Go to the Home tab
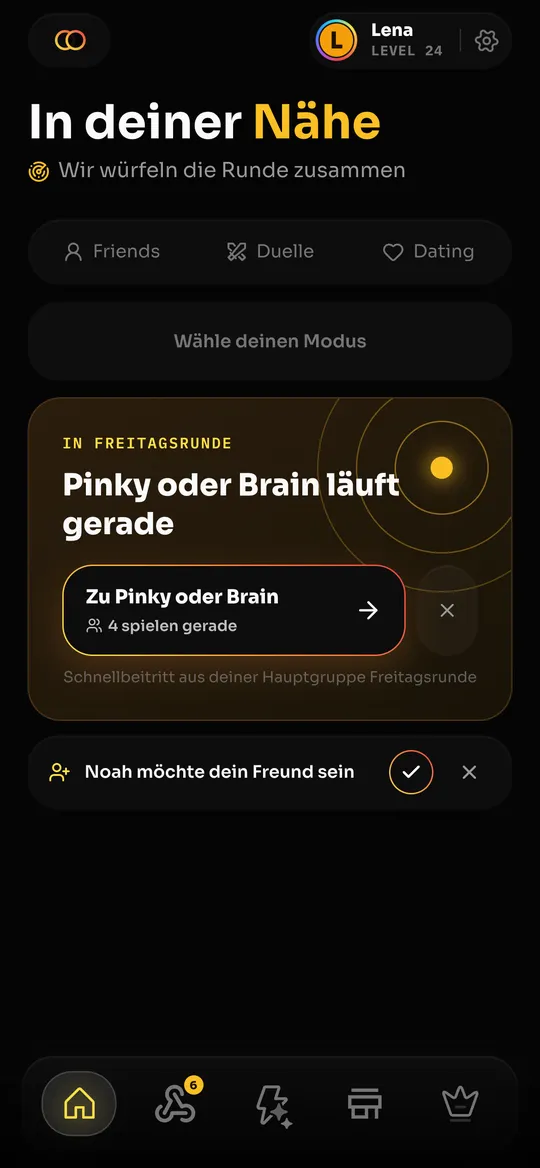Viewport: 540px width, 1168px height. [79, 1103]
